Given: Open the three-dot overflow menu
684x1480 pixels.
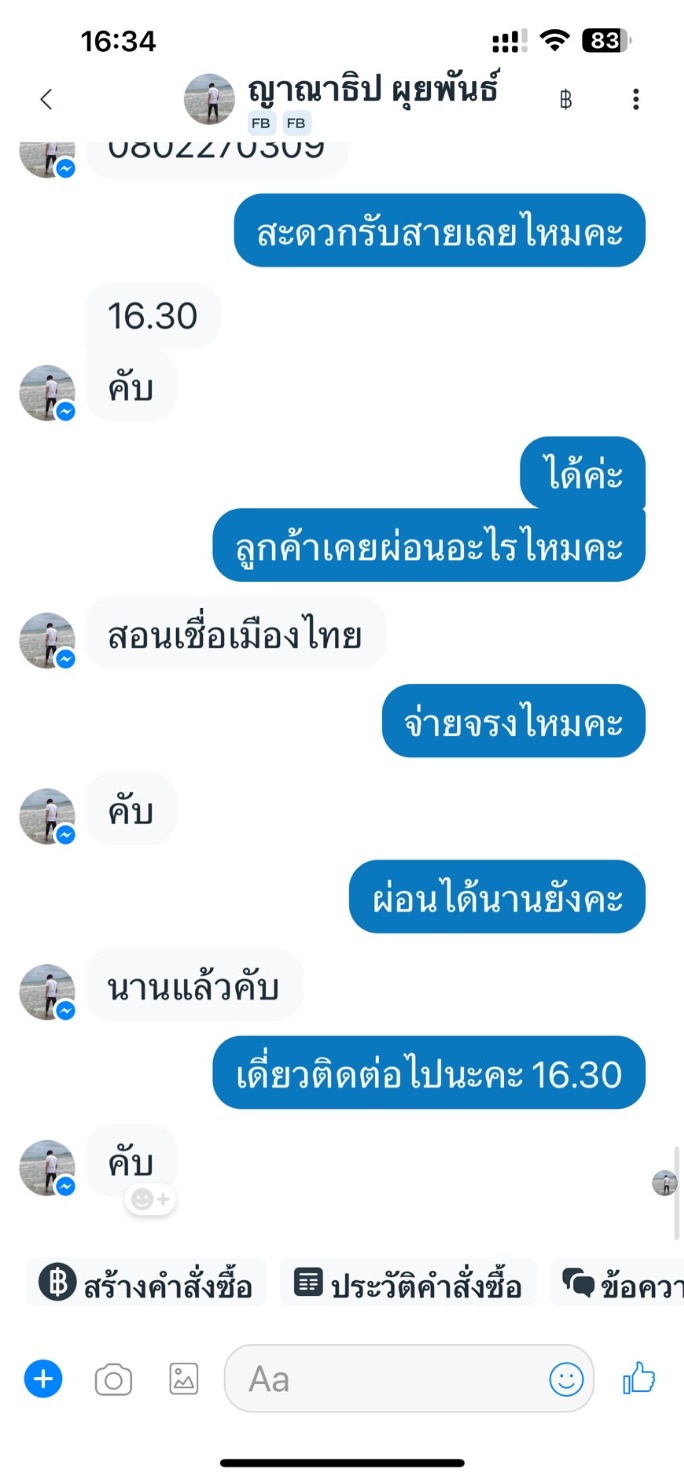Looking at the screenshot, I should click(636, 99).
